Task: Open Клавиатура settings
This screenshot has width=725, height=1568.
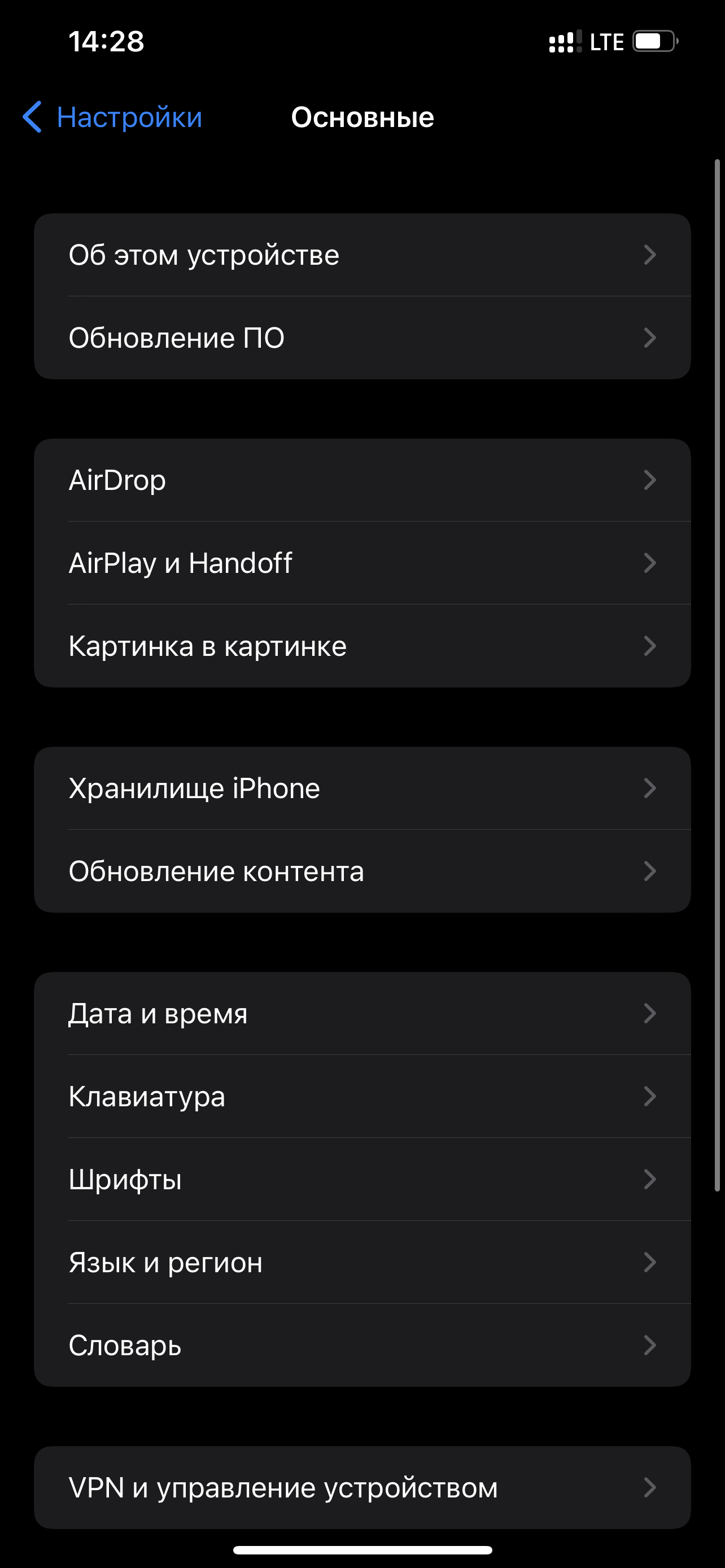Action: (362, 1096)
